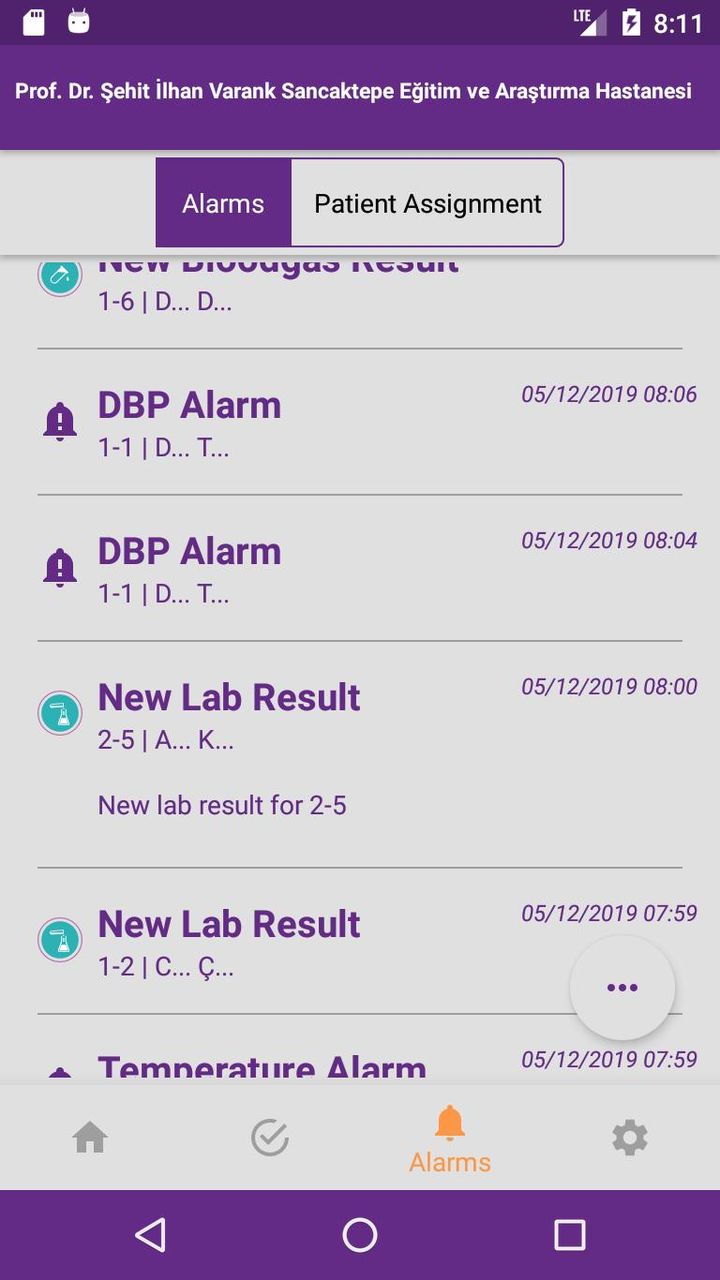Tap the Android recent apps square button
720x1280 pixels.
(x=569, y=1234)
